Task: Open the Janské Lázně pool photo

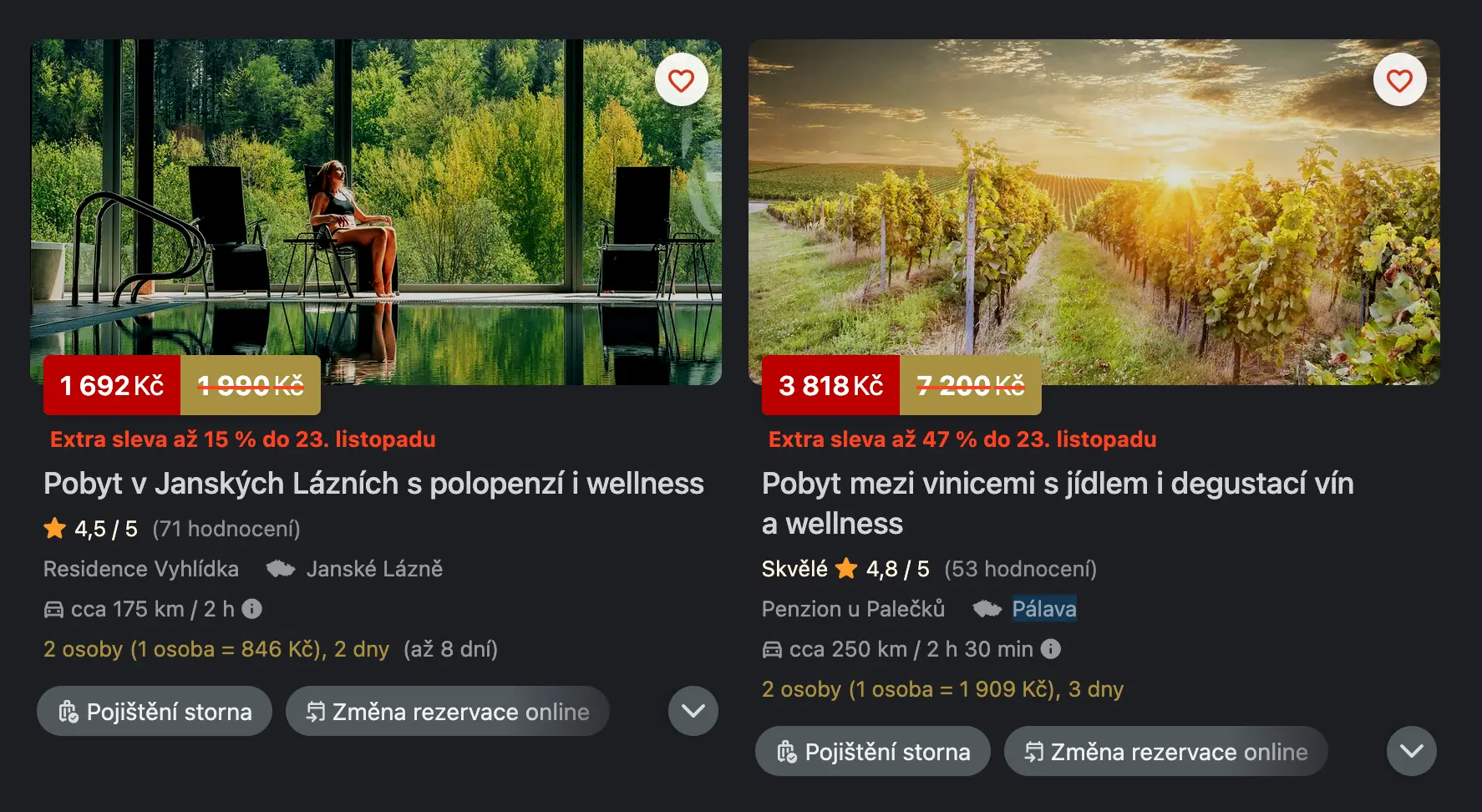Action: coord(376,209)
